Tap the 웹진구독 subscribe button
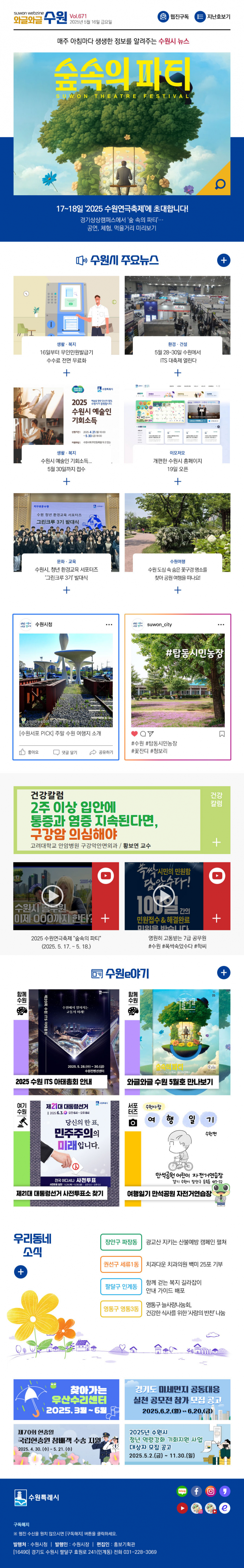The image size is (244, 1568). pos(173,17)
